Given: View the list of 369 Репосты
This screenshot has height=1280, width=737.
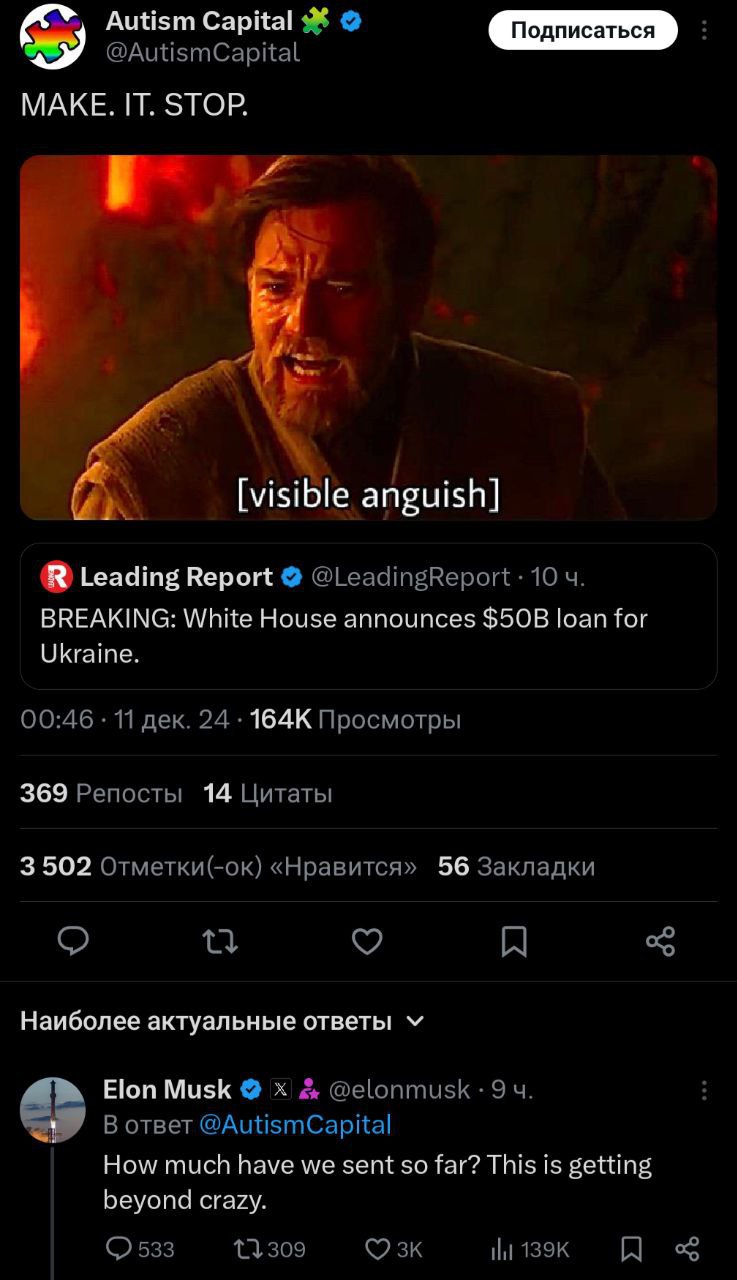Looking at the screenshot, I should 101,793.
